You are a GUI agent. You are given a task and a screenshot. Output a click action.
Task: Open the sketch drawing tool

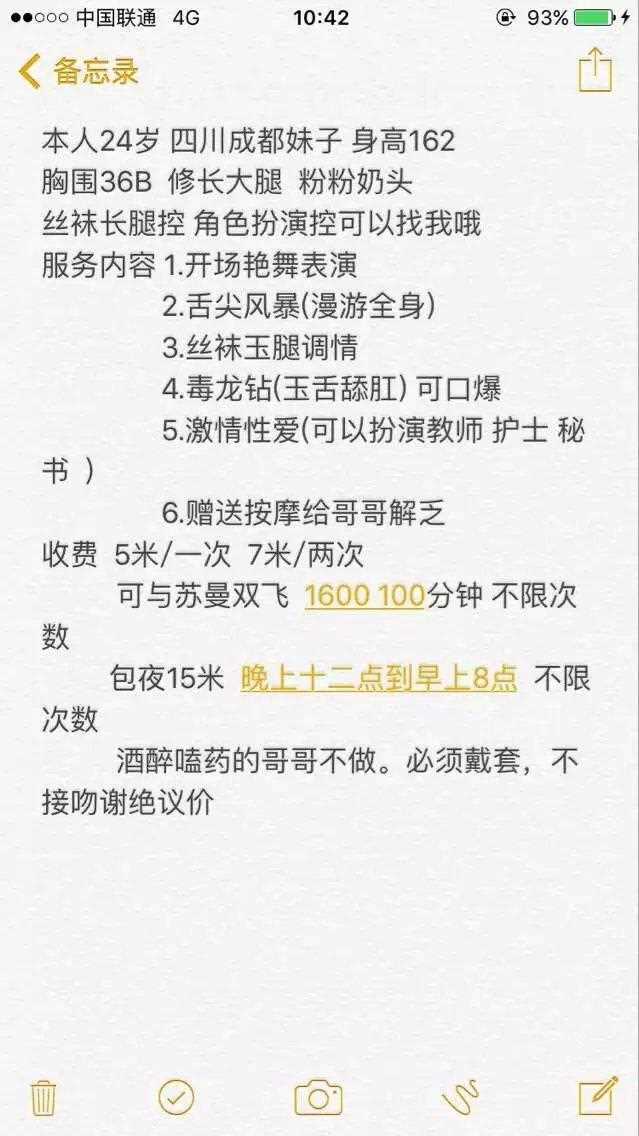coord(462,1098)
